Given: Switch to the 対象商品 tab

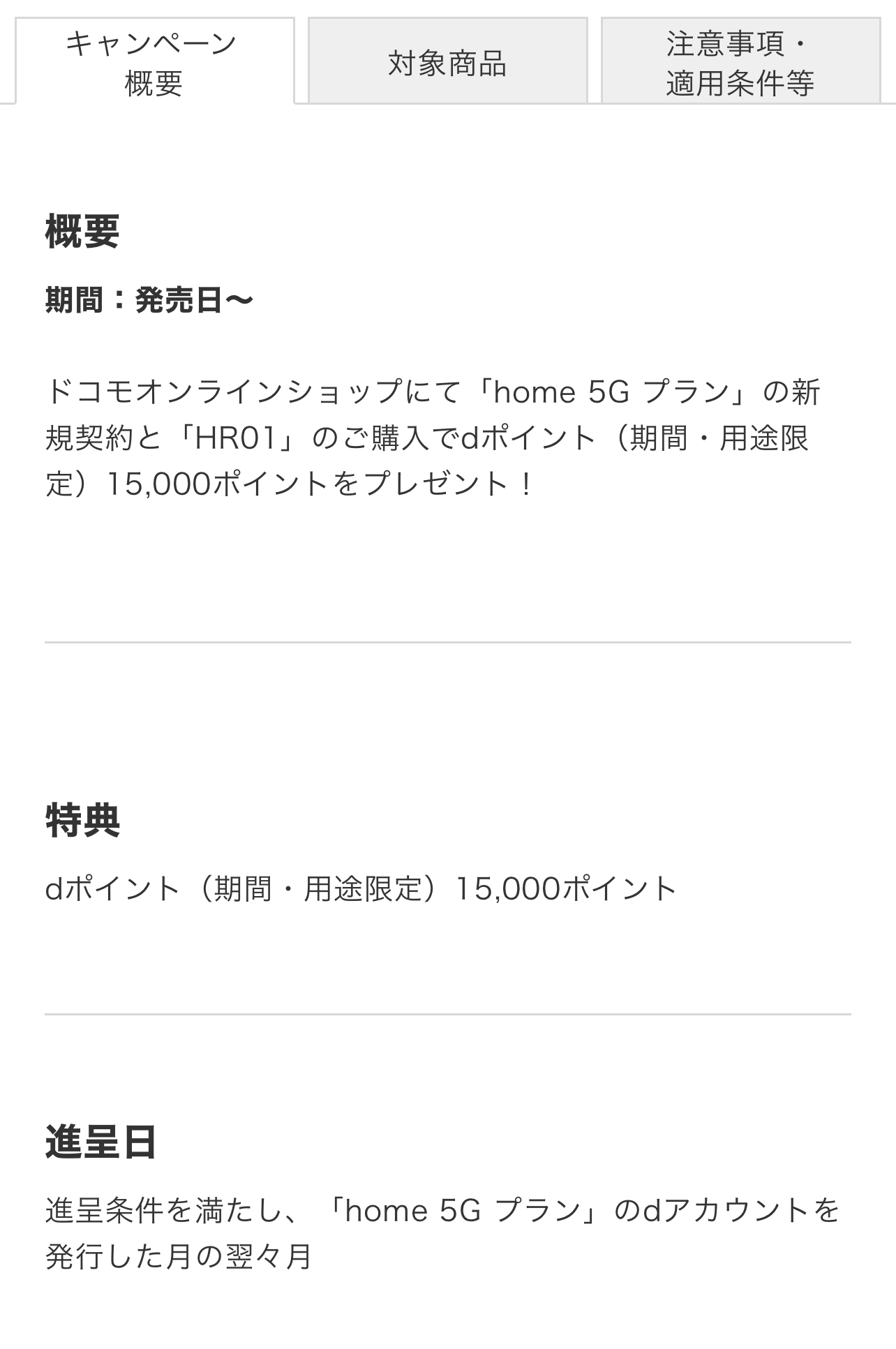Looking at the screenshot, I should coord(447,63).
